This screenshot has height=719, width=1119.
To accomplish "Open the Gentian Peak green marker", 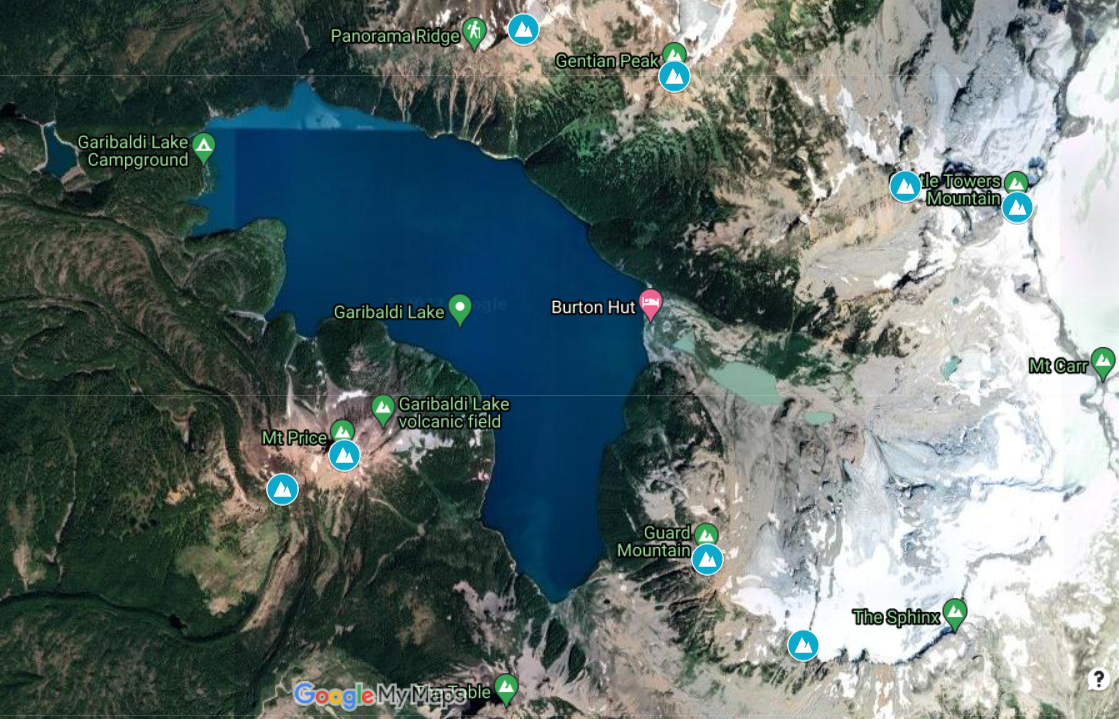I will (x=675, y=54).
